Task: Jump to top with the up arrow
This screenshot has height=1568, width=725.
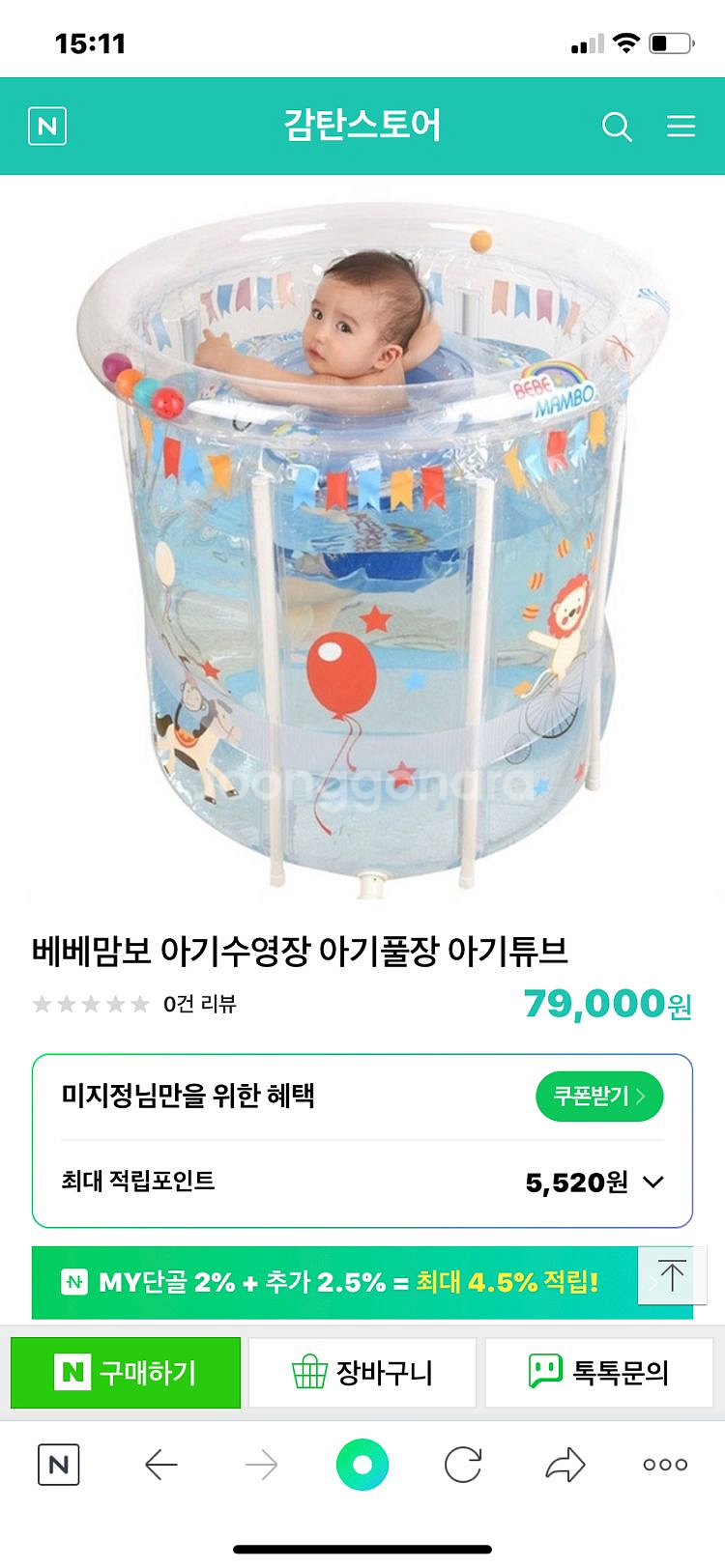Action: tap(671, 1275)
